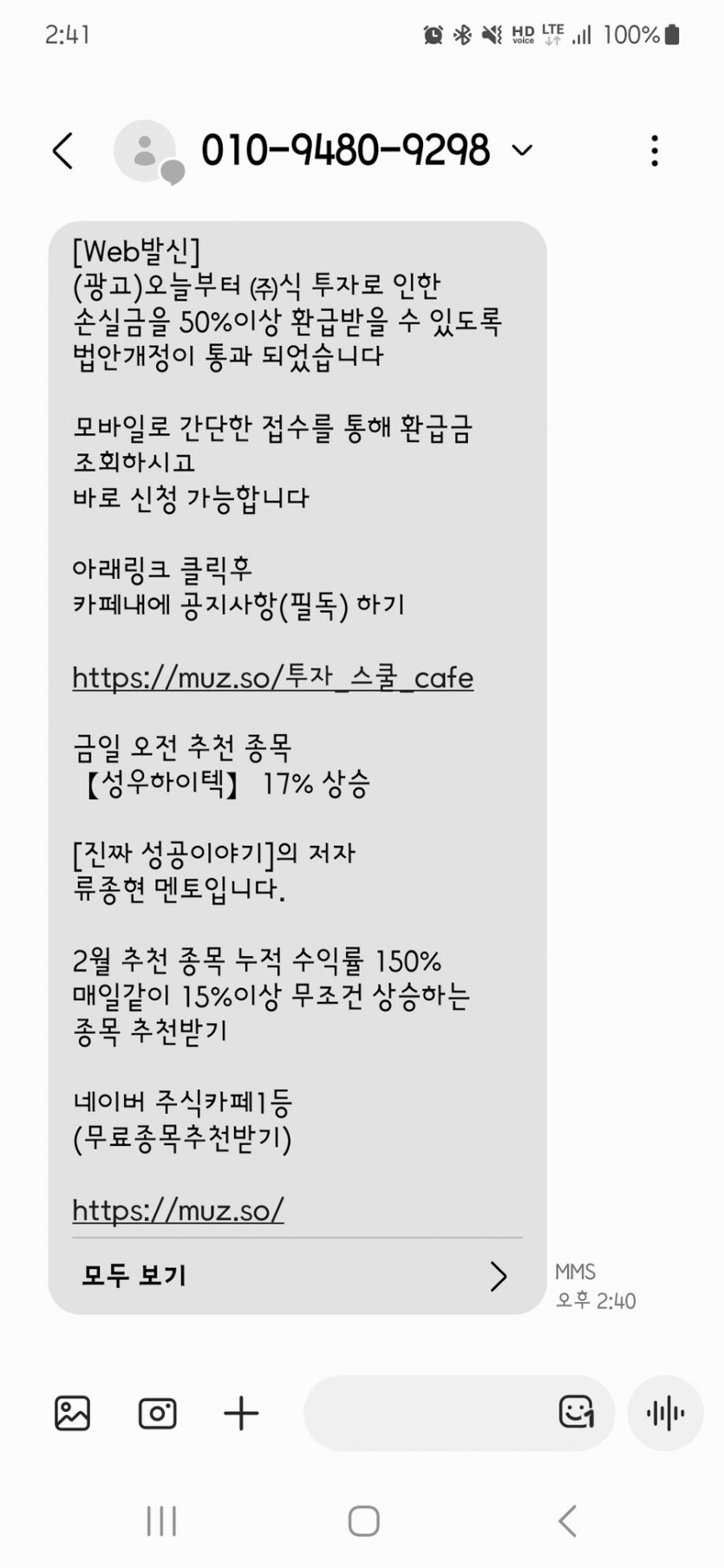The image size is (724, 1568).
Task: Tap the sender's profile avatar
Action: coord(146,151)
